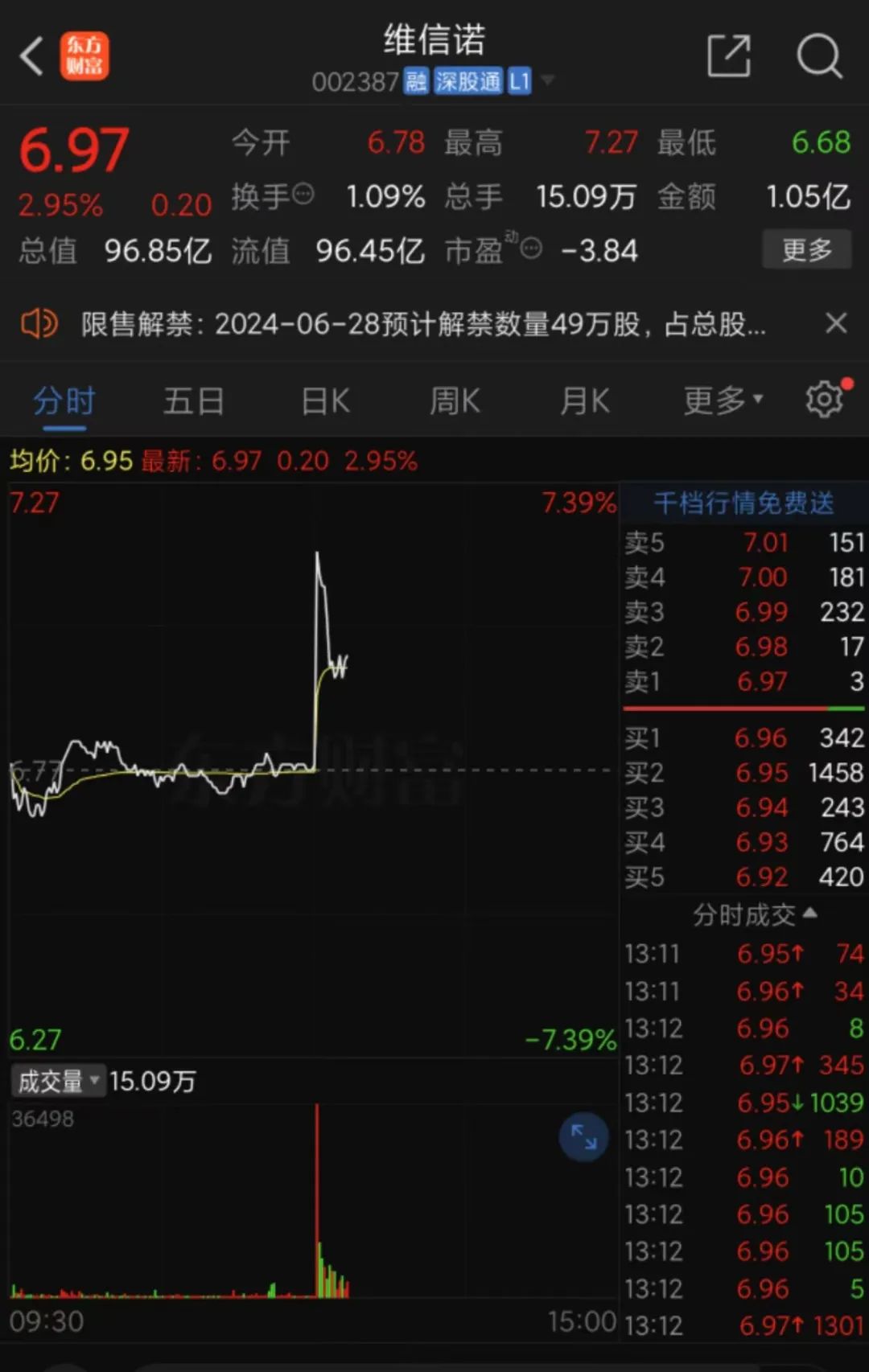
Task: Go back using the top-left arrow
Action: coord(32,57)
